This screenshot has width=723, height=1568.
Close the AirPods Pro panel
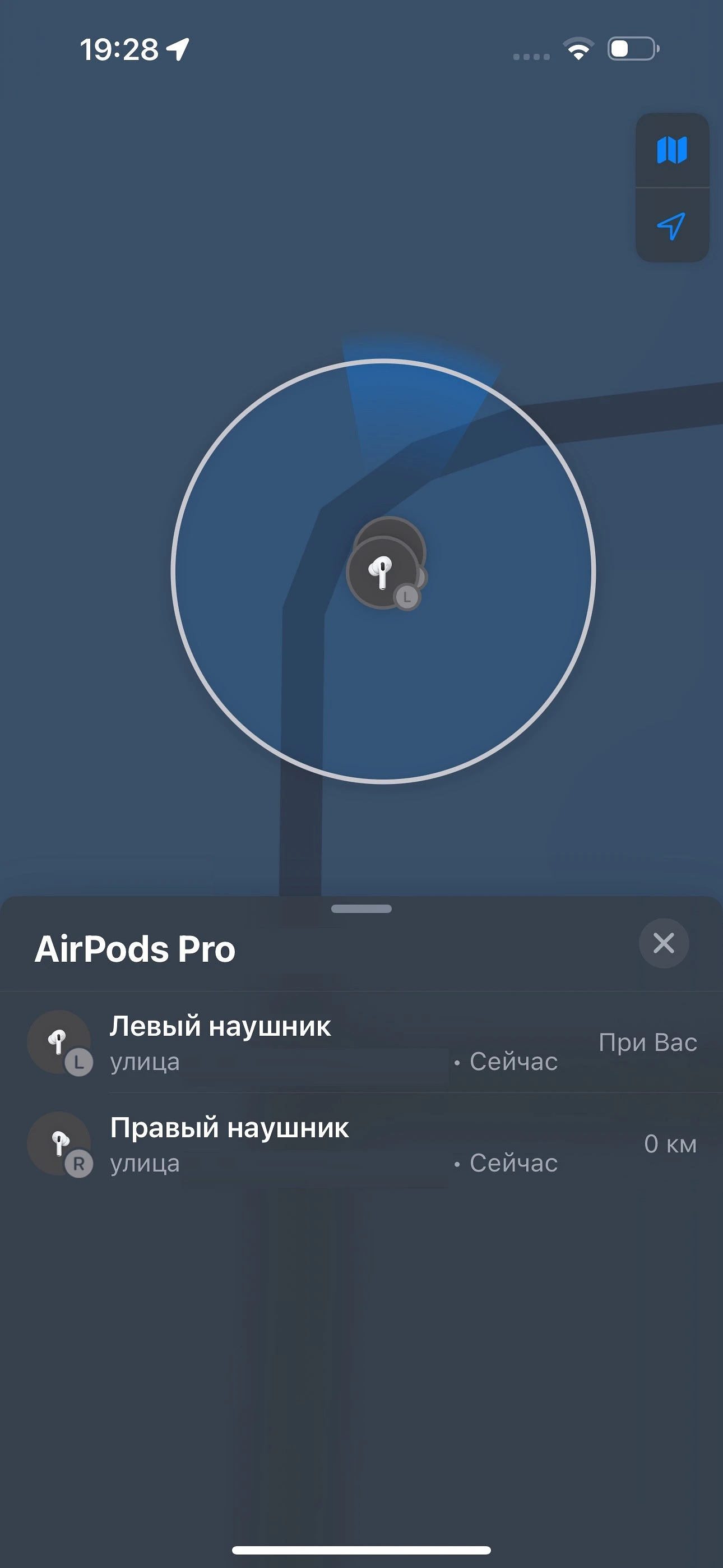pyautogui.click(x=664, y=943)
